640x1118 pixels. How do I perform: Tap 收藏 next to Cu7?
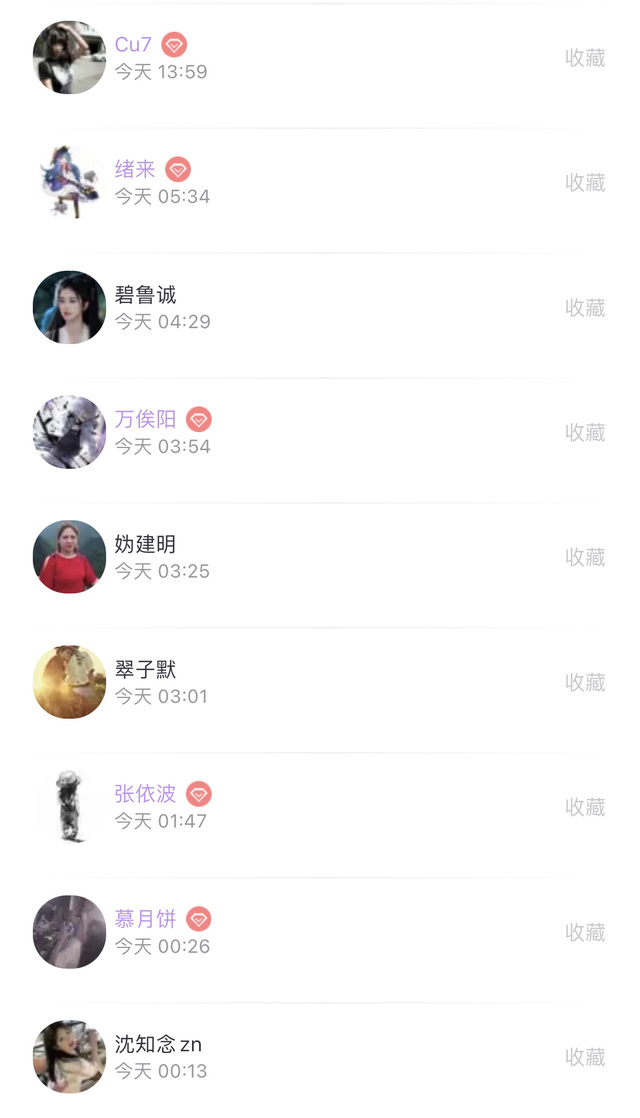coord(585,58)
